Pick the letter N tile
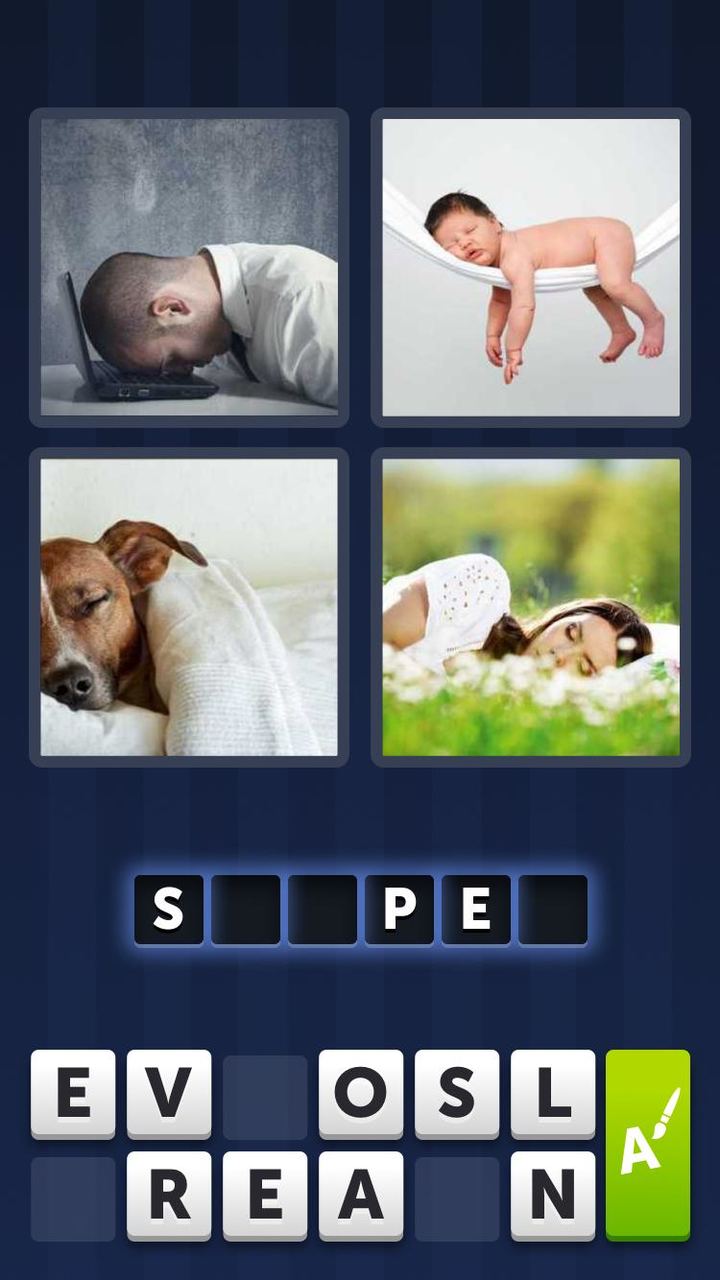This screenshot has width=720, height=1280. click(553, 1195)
